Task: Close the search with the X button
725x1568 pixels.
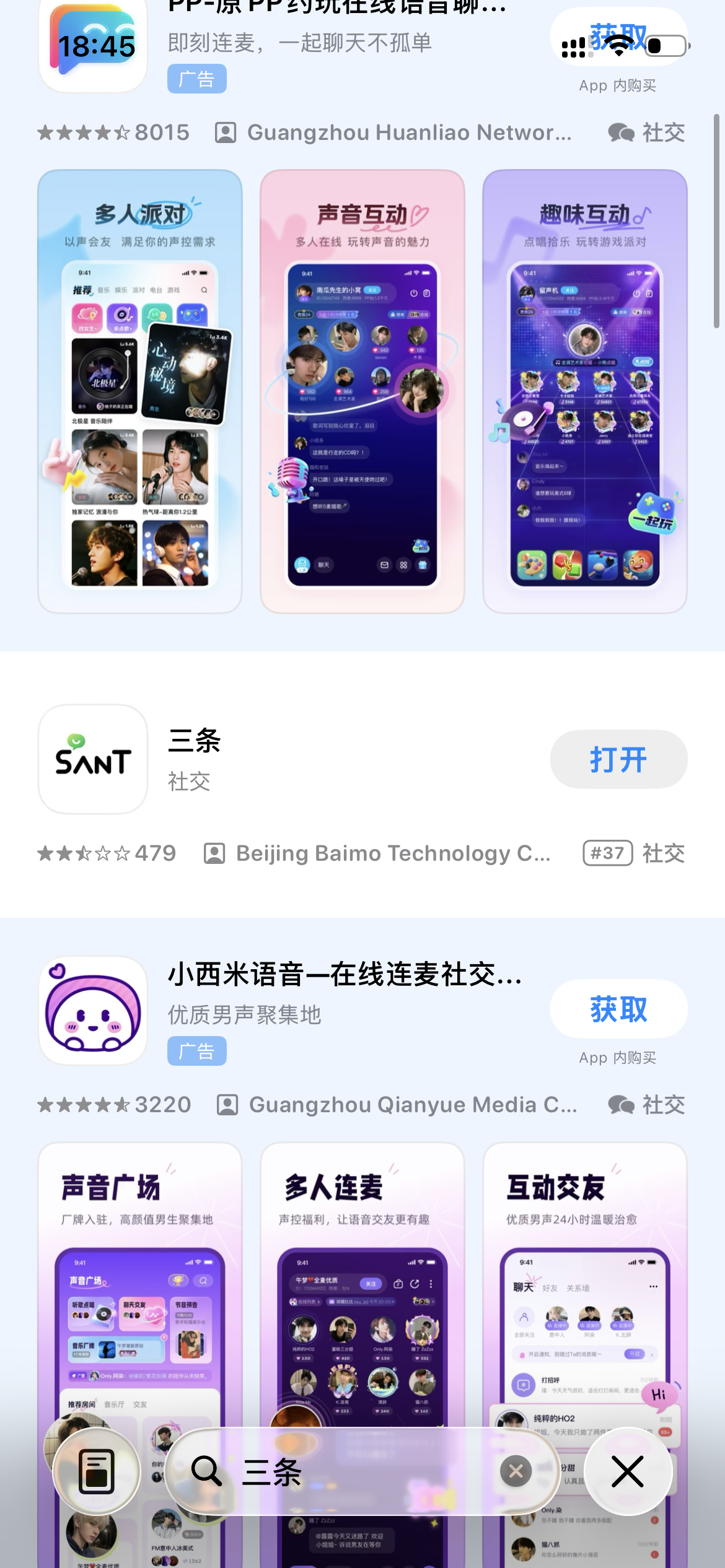Action: 628,1471
